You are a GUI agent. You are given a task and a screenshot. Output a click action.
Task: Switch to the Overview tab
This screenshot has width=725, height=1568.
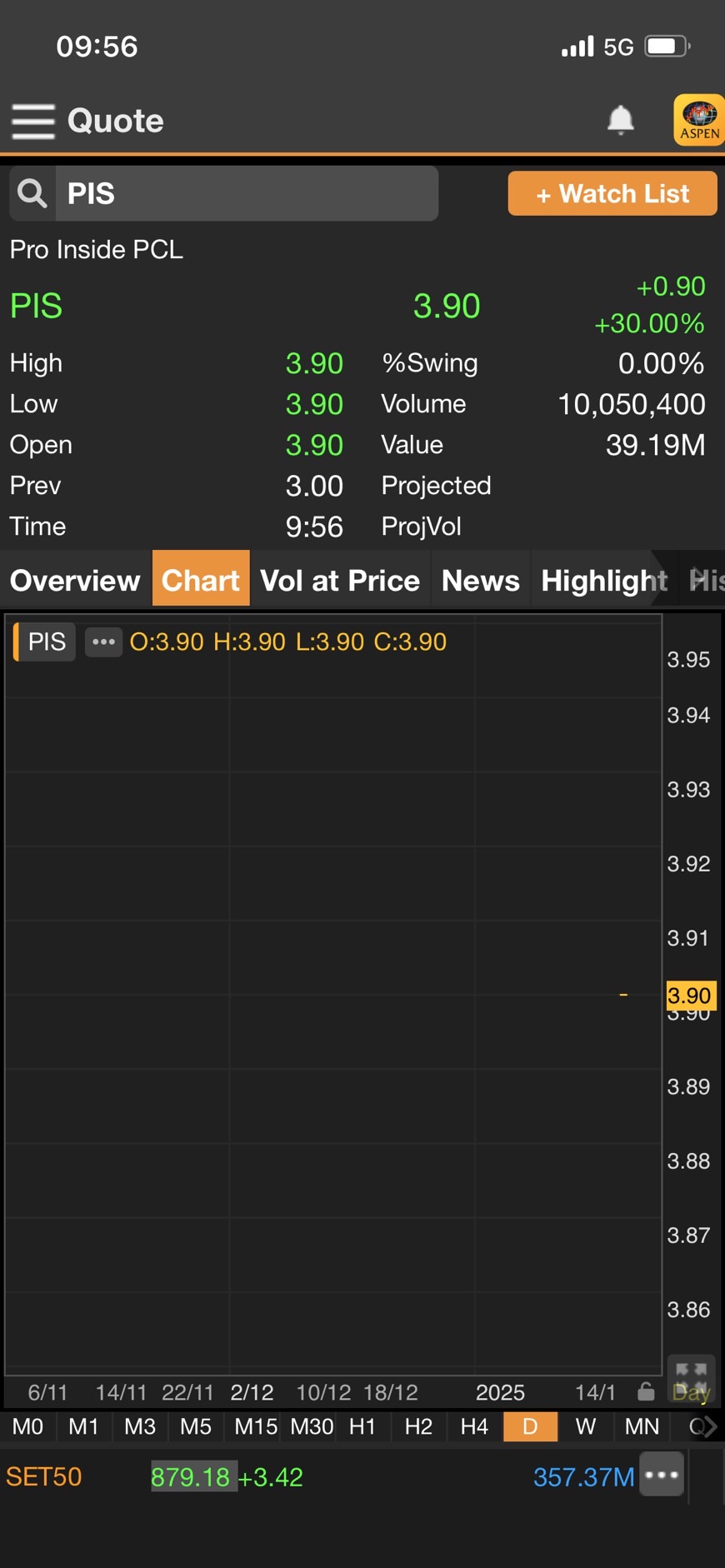tap(75, 580)
